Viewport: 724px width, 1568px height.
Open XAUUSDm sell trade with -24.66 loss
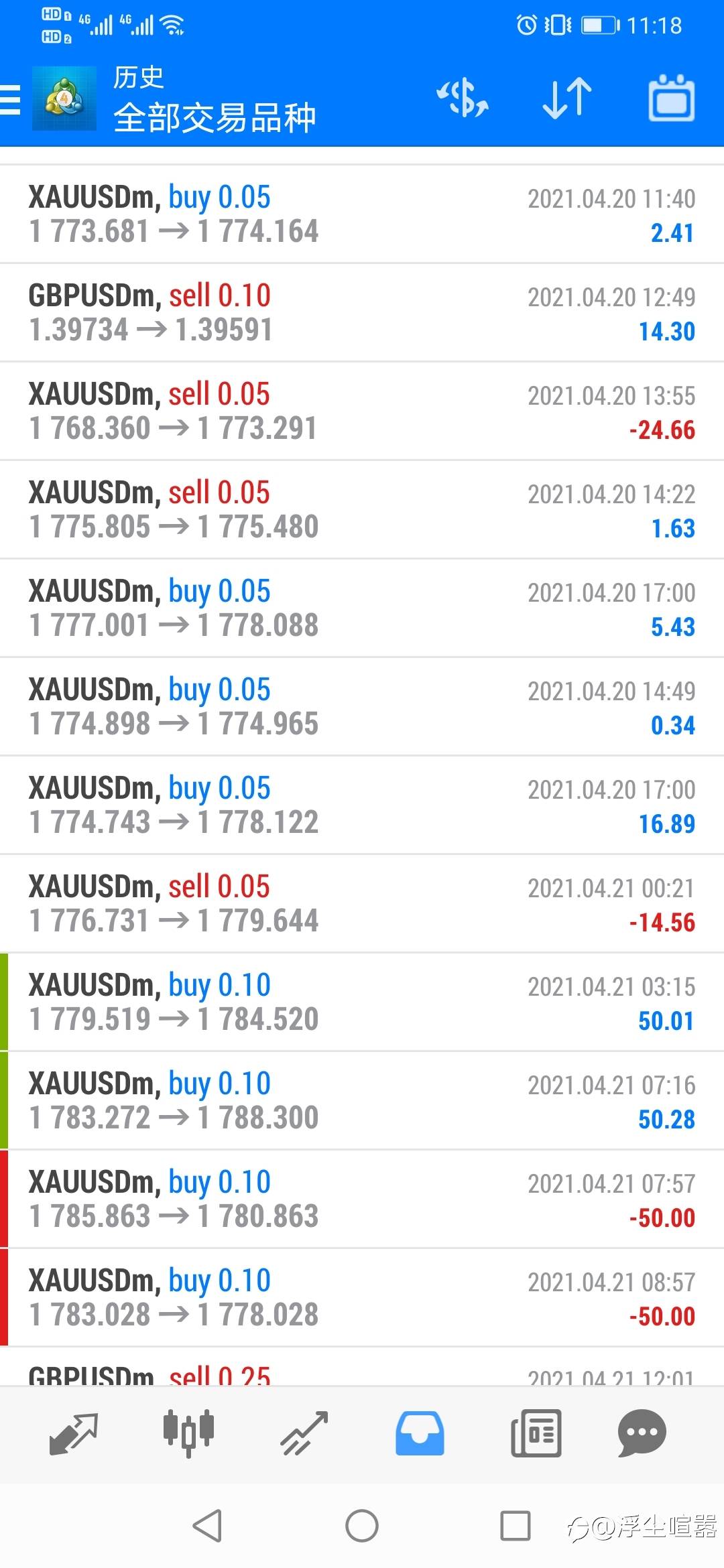click(x=362, y=411)
